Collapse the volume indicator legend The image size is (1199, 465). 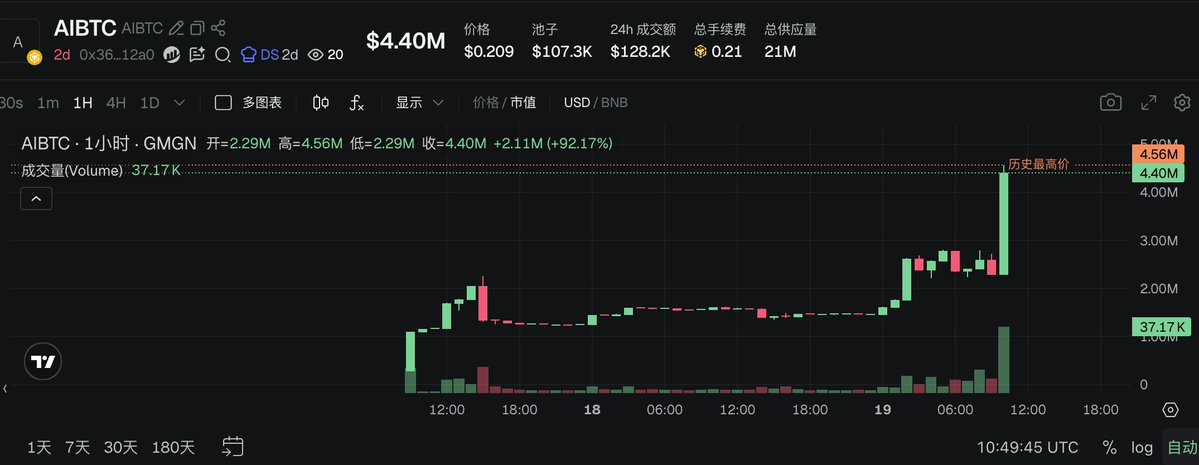(x=36, y=199)
